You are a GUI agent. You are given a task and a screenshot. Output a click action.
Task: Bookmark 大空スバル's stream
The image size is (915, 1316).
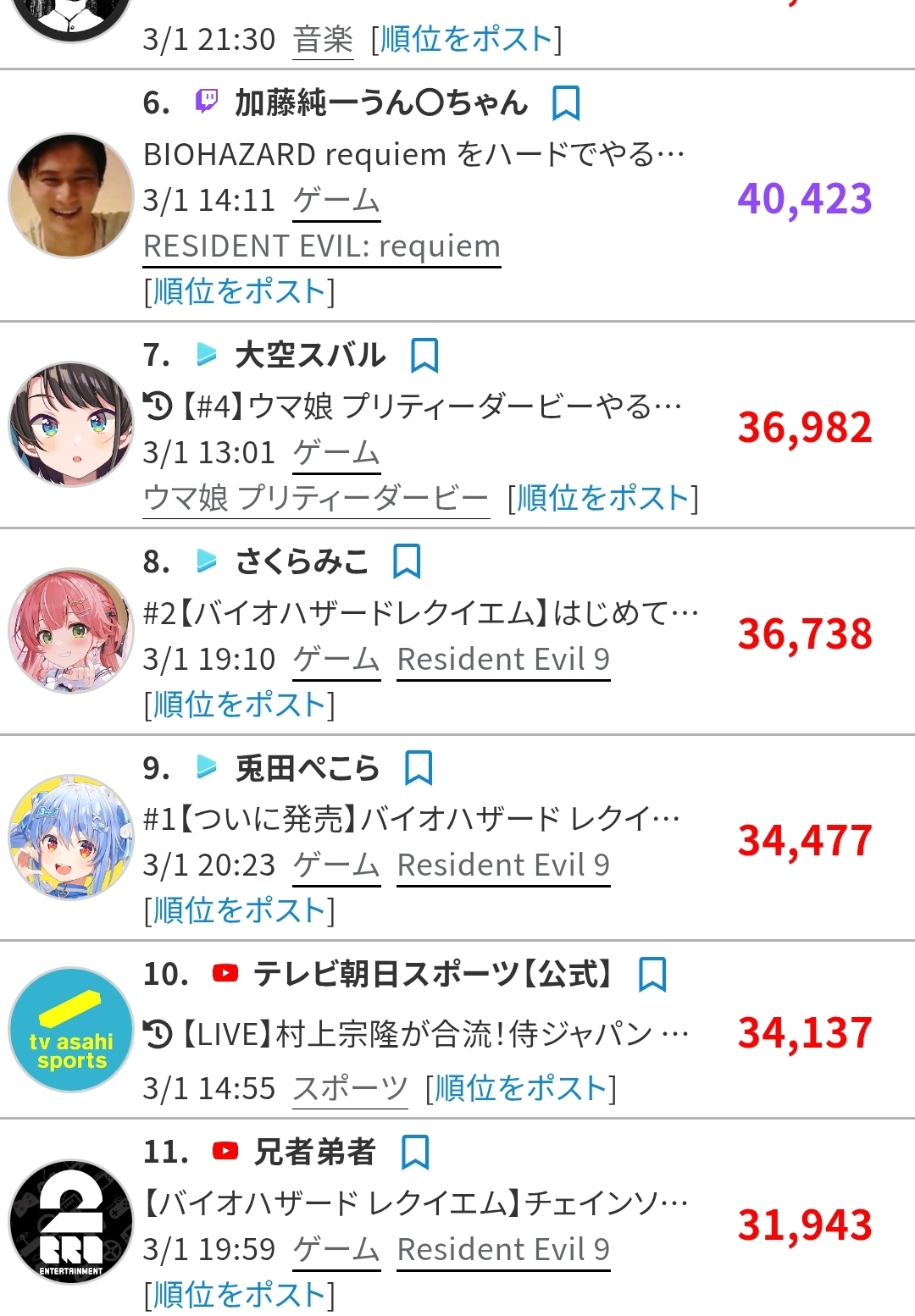point(424,356)
